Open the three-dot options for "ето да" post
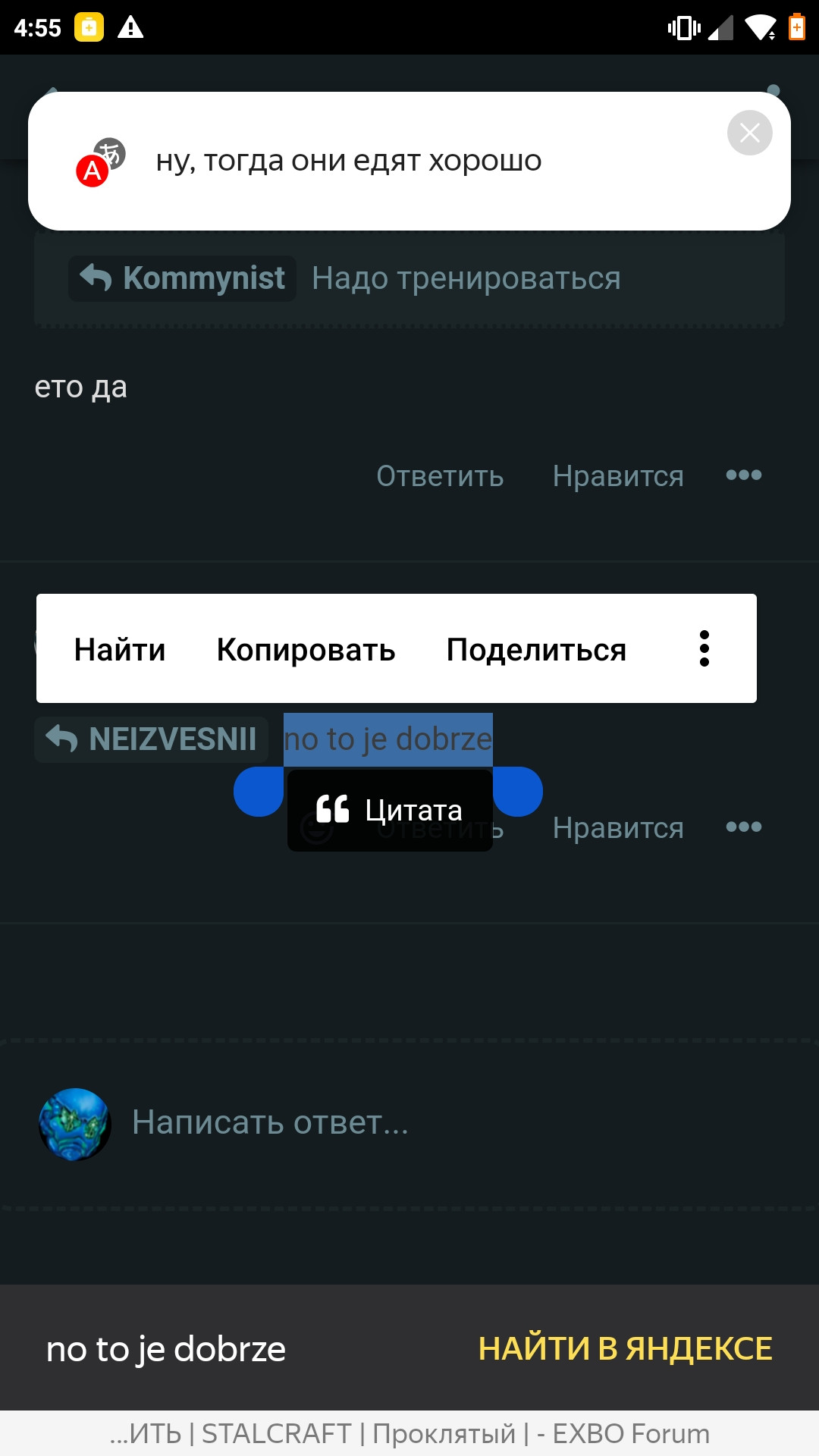This screenshot has height=1456, width=819. 744,475
